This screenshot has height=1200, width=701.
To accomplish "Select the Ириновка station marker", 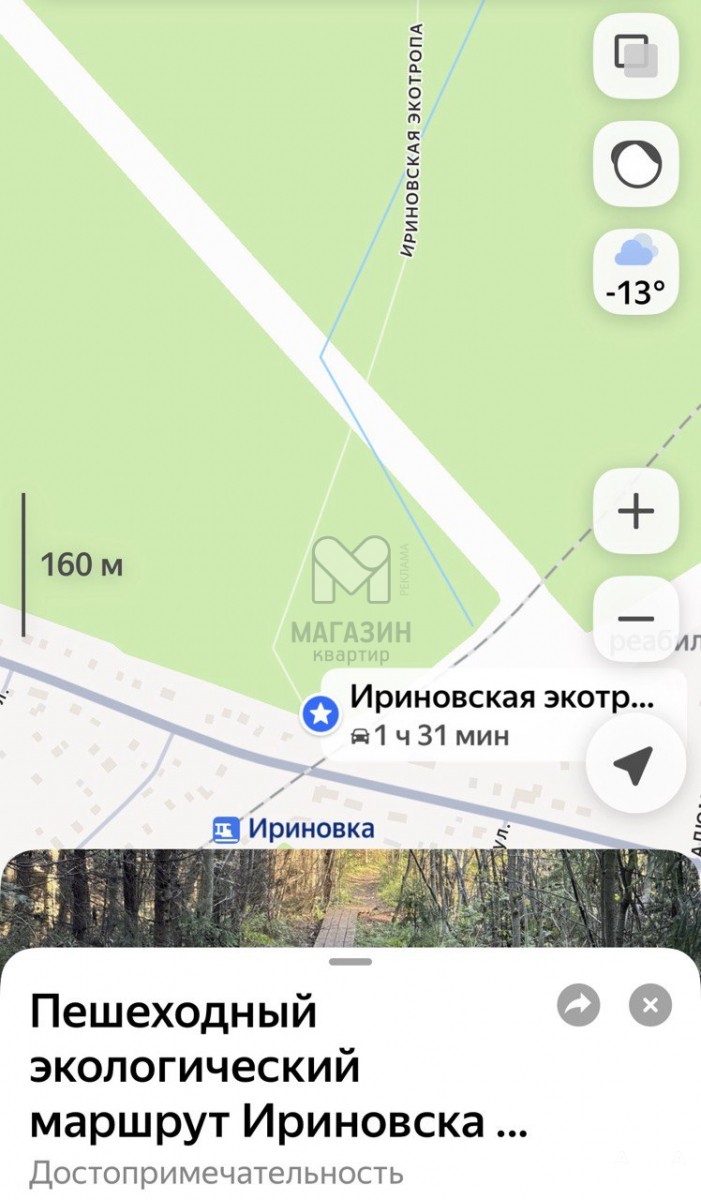I will coord(227,829).
